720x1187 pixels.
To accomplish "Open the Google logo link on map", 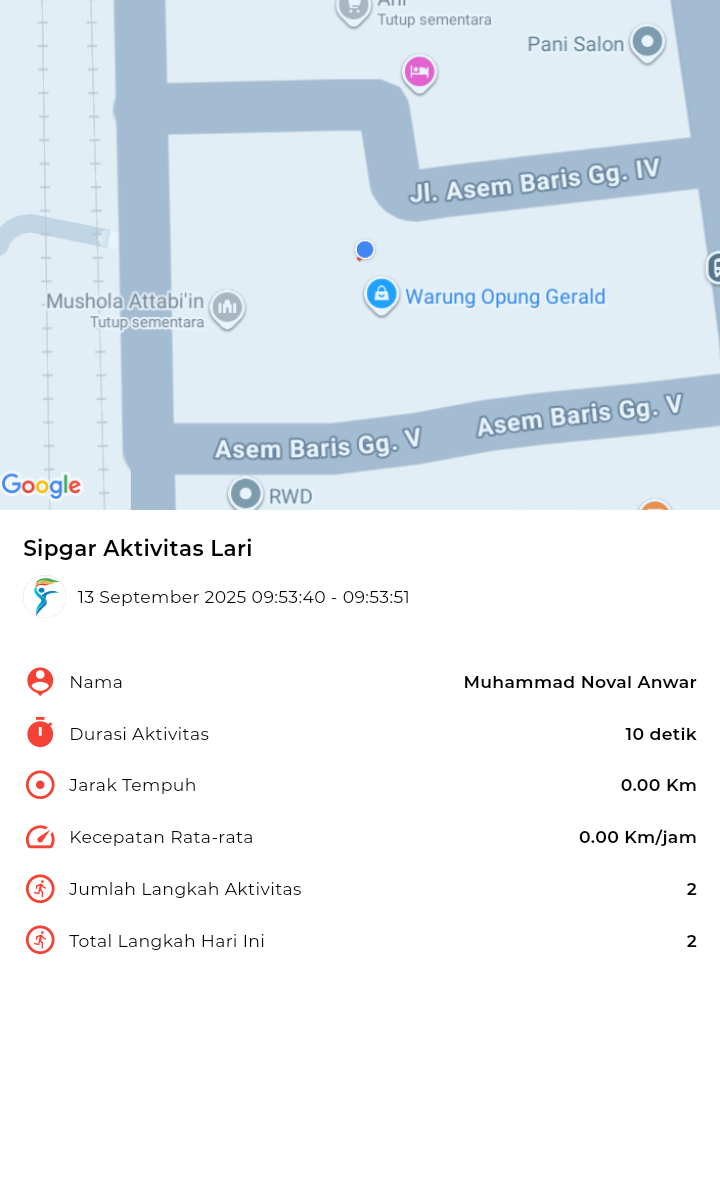I will tap(41, 485).
